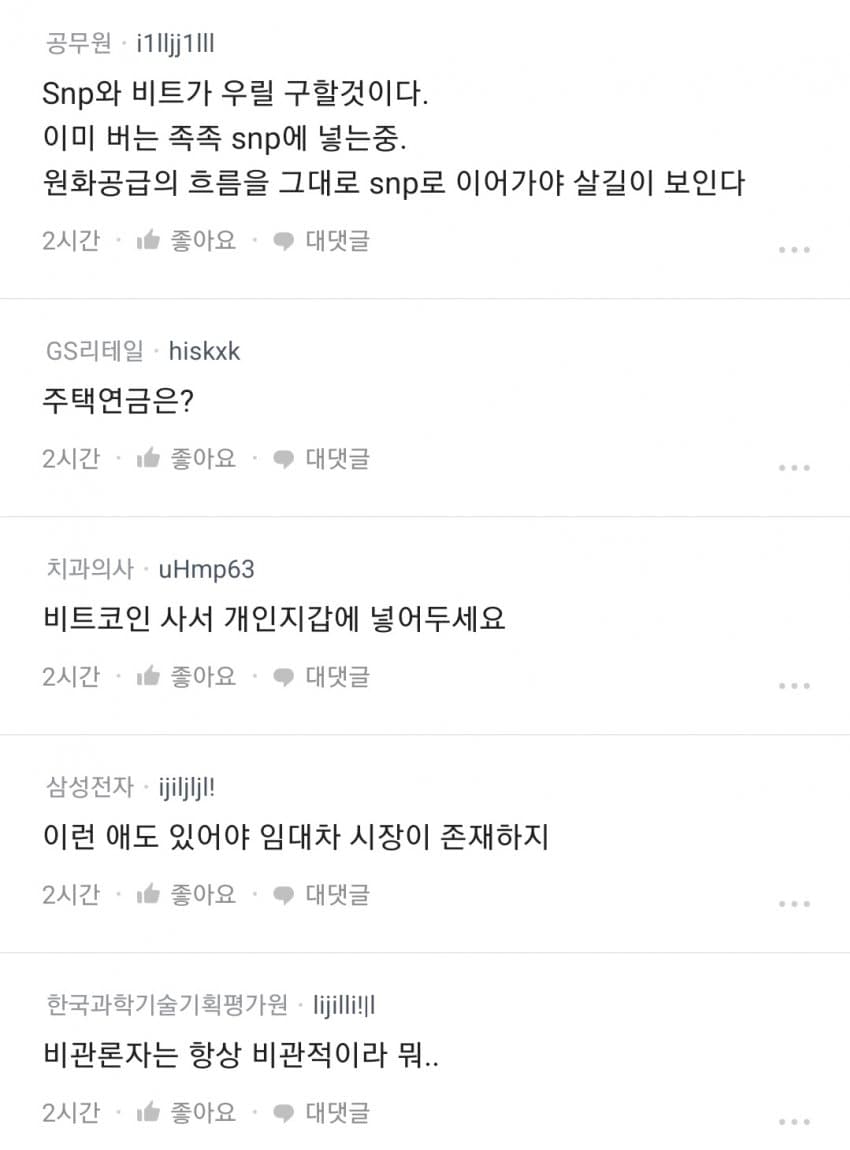
Task: Click the speech bubble icon on ijiljljl!'s comment
Action: click(283, 893)
